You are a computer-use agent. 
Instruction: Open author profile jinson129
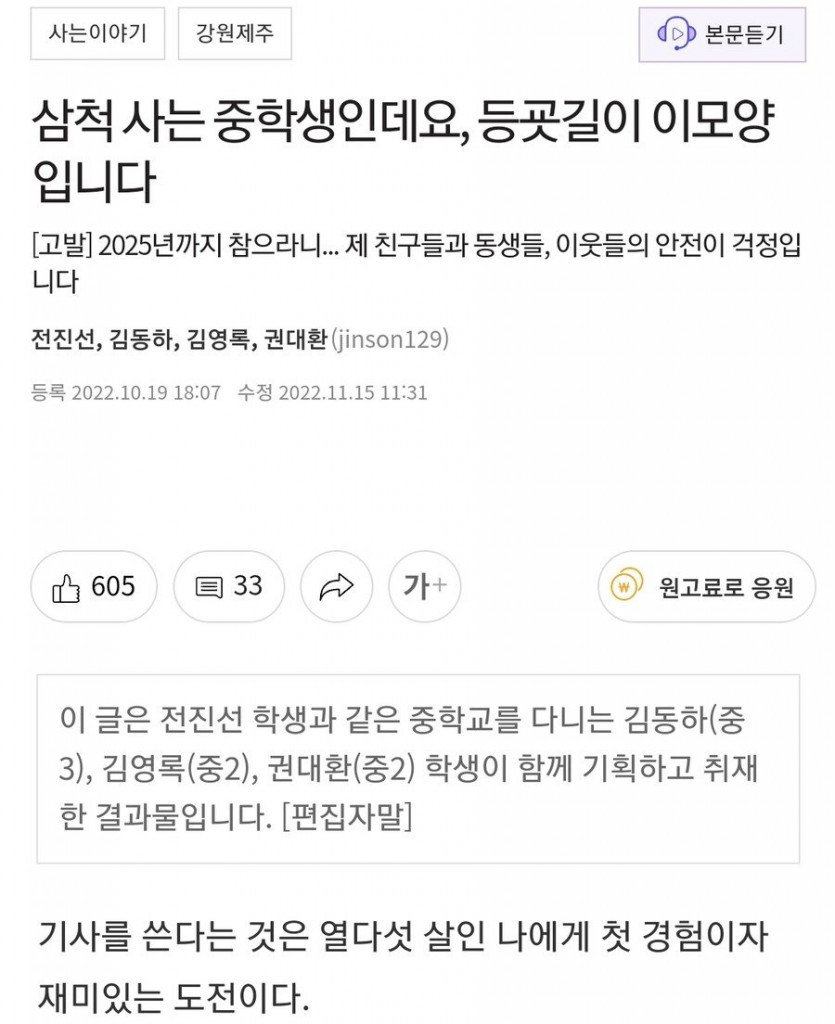(x=389, y=341)
